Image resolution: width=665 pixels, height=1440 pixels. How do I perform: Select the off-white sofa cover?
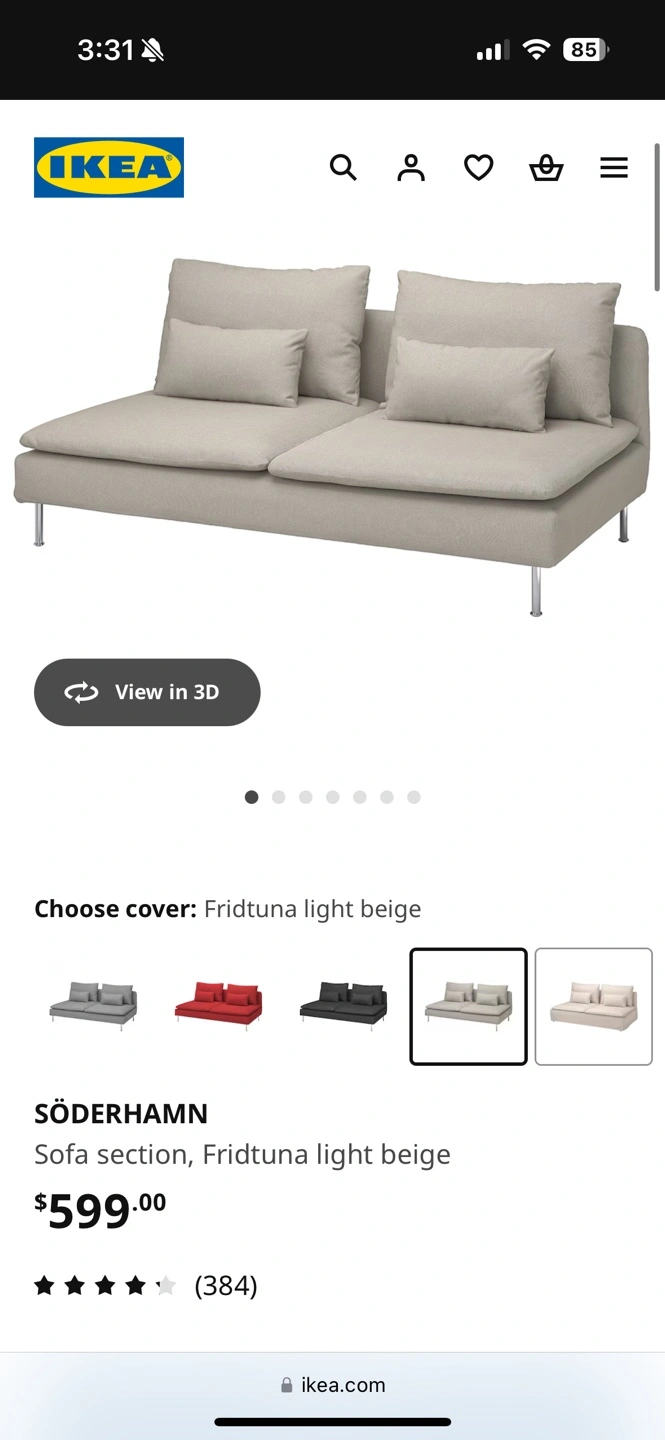coord(594,1006)
